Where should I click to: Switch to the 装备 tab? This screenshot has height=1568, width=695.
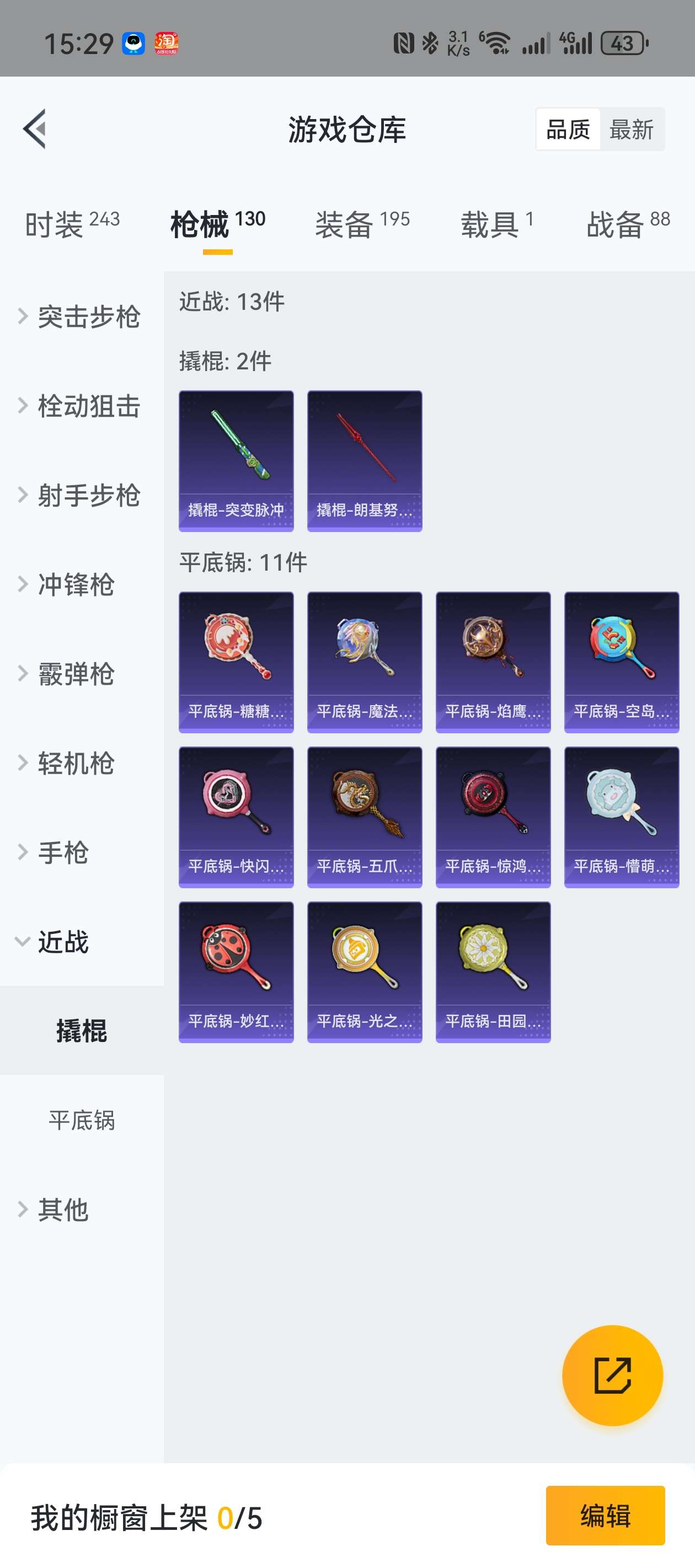(362, 224)
